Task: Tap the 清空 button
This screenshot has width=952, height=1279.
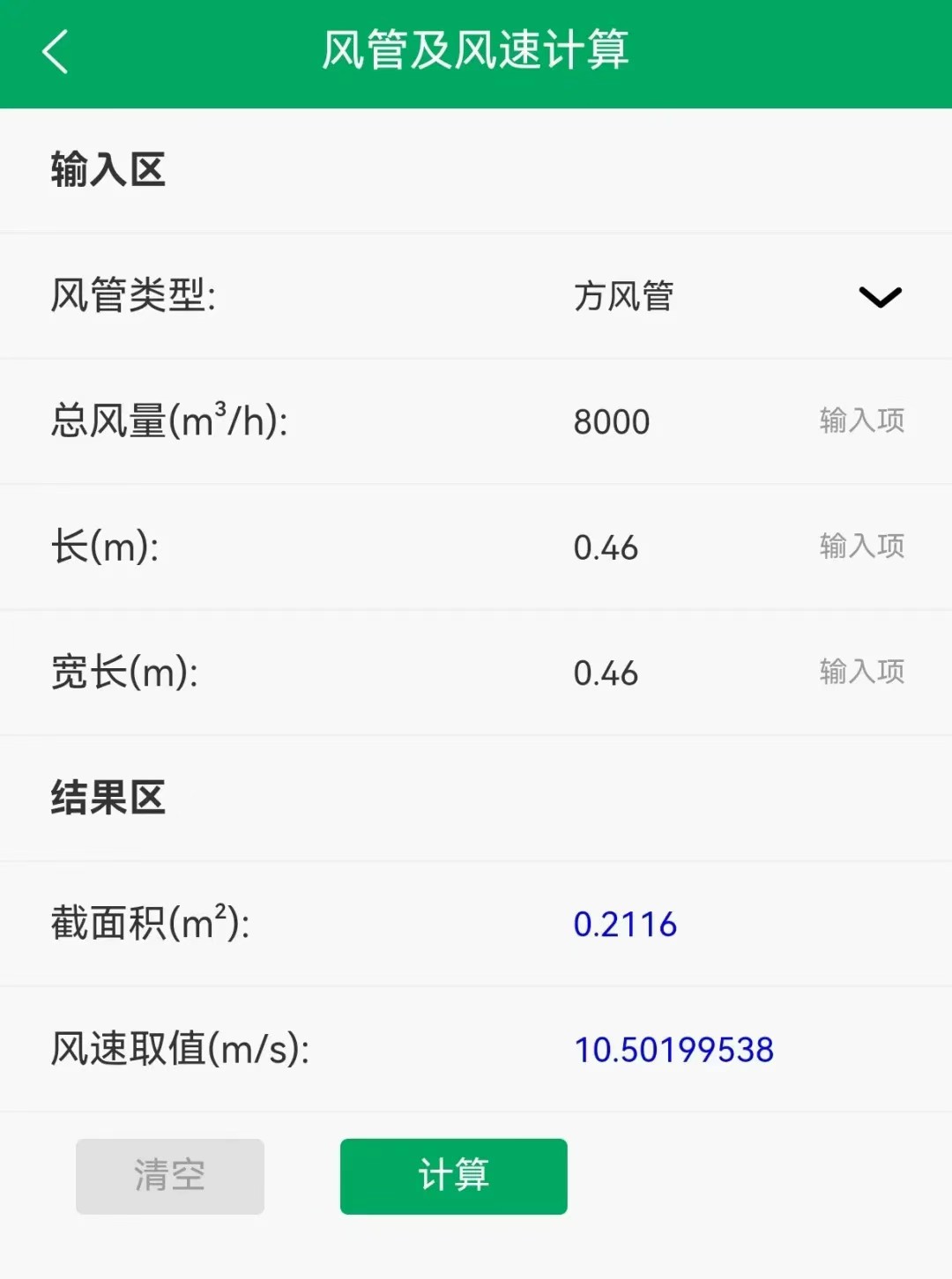Action: [170, 1176]
